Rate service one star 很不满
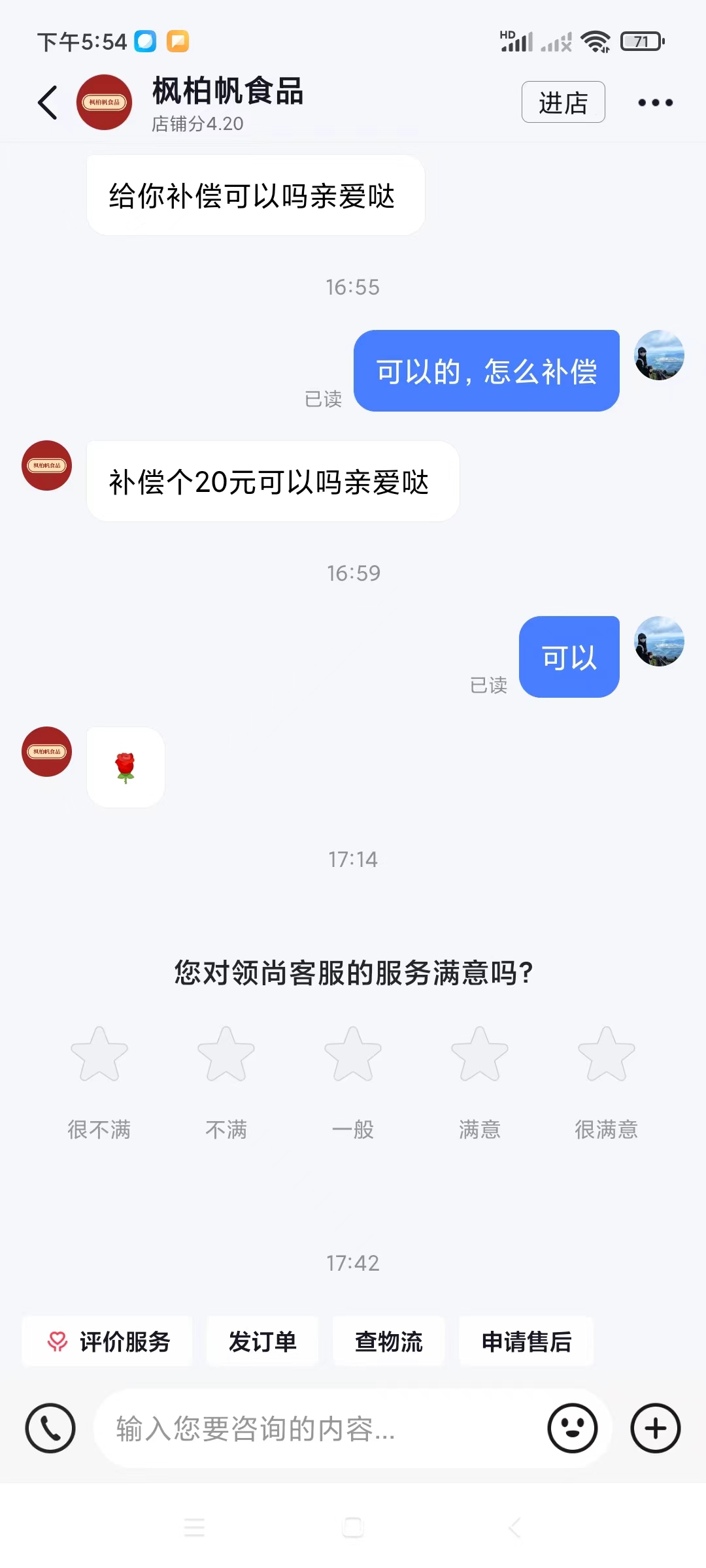Viewport: 706px width, 1568px height. (99, 1054)
